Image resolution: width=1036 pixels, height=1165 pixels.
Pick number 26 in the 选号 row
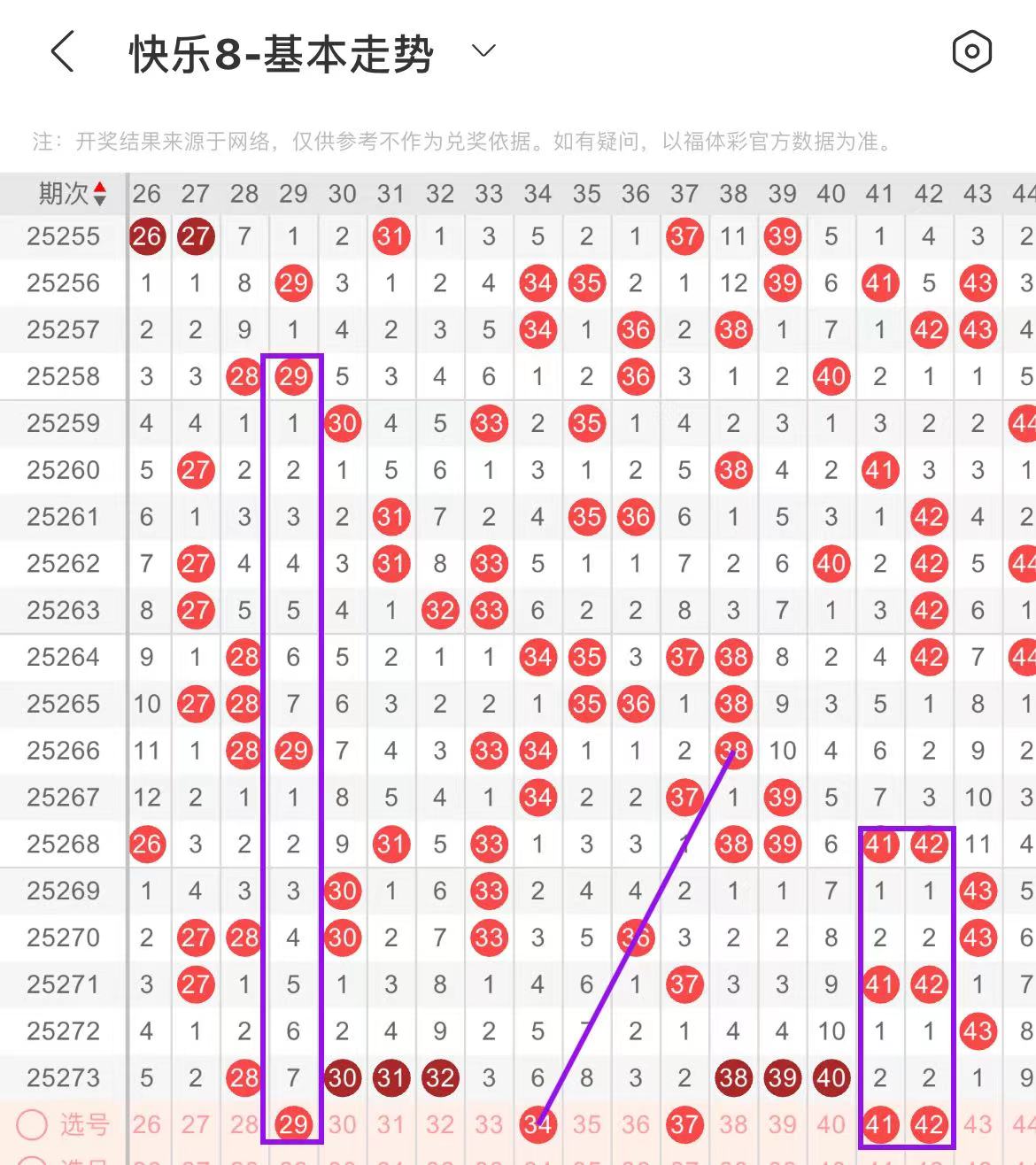tap(147, 1124)
